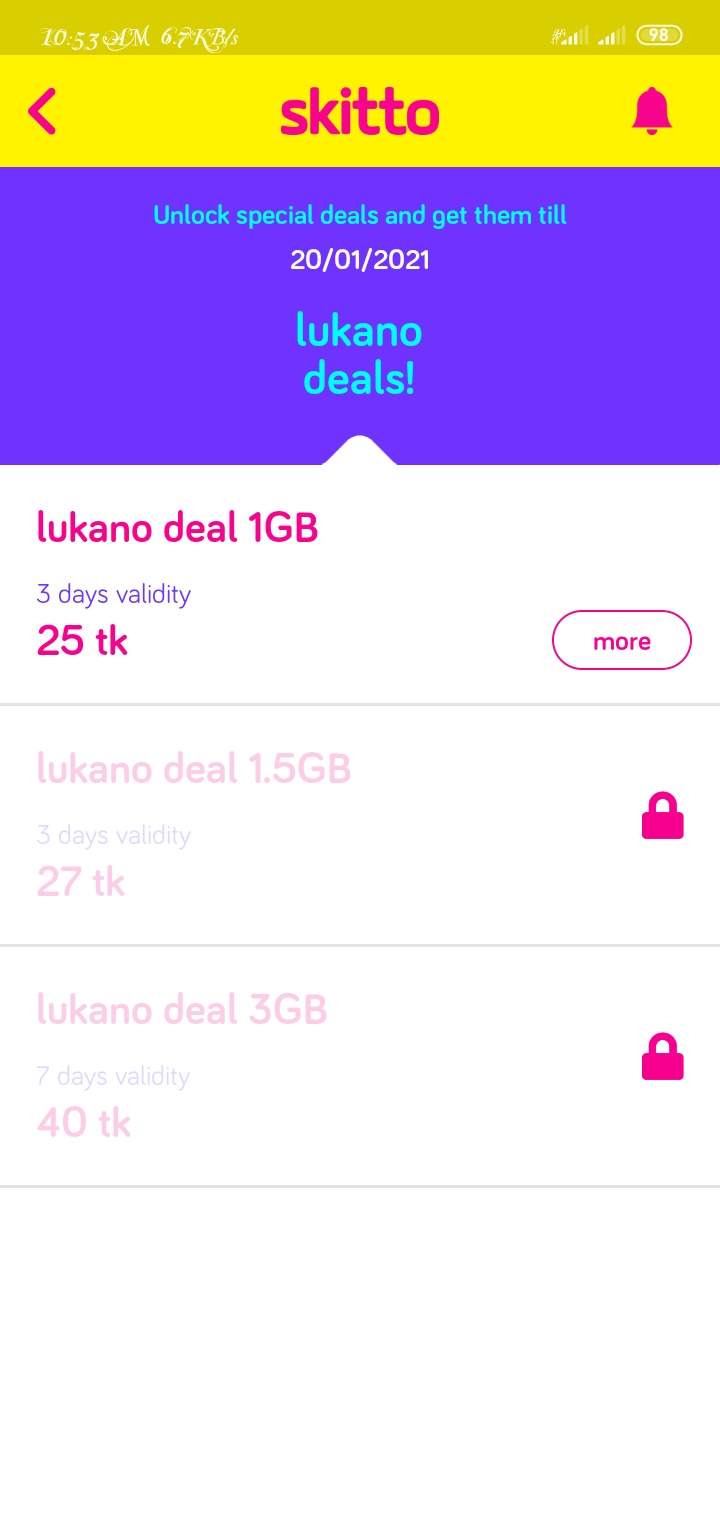Screen dimensions: 720x1520
Task: Go back using the pink arrow
Action: pos(42,111)
